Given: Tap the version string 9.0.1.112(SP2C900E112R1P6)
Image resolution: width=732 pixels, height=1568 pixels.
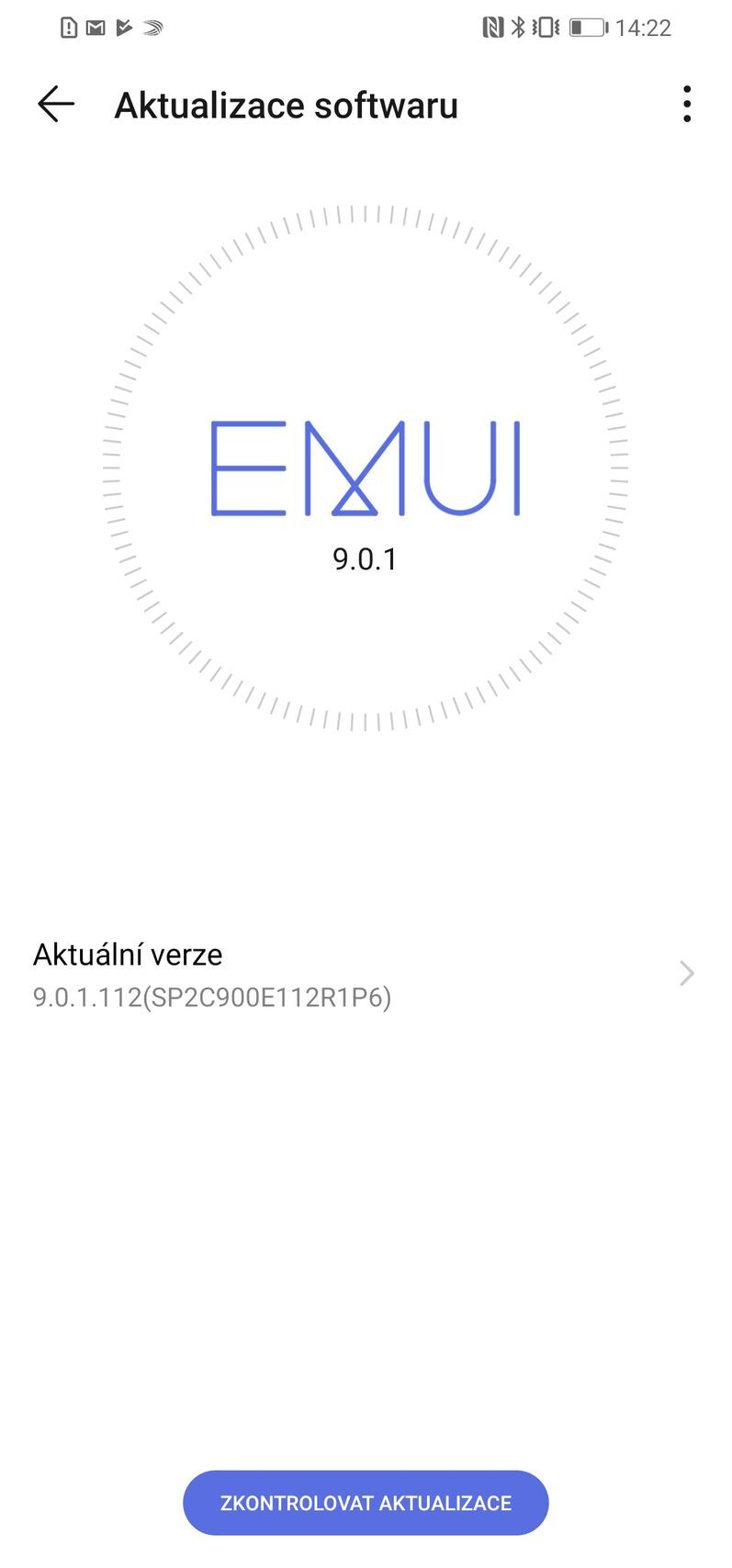Looking at the screenshot, I should point(212,998).
